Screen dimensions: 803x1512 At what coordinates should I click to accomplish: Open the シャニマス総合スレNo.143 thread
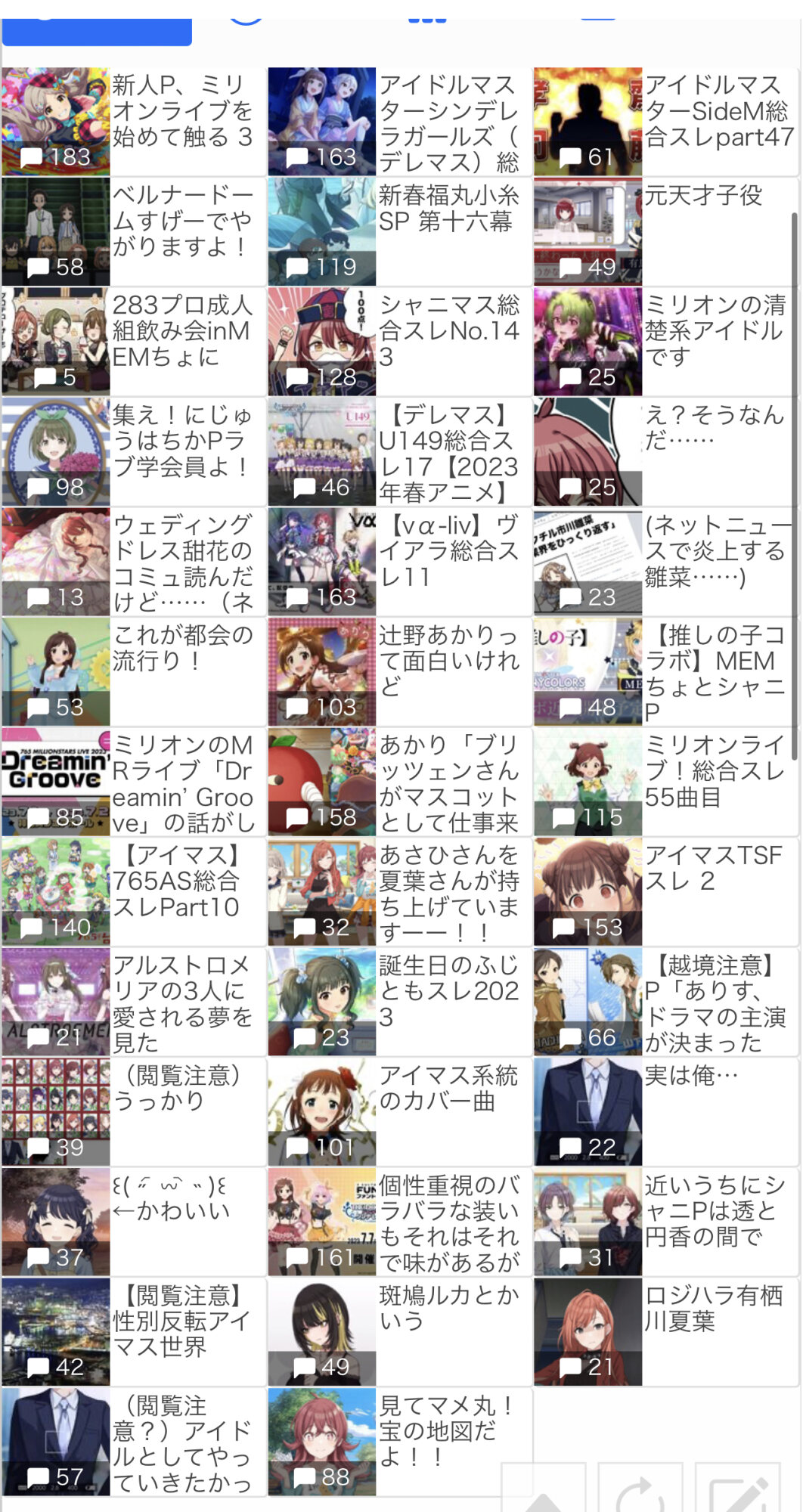[400, 342]
